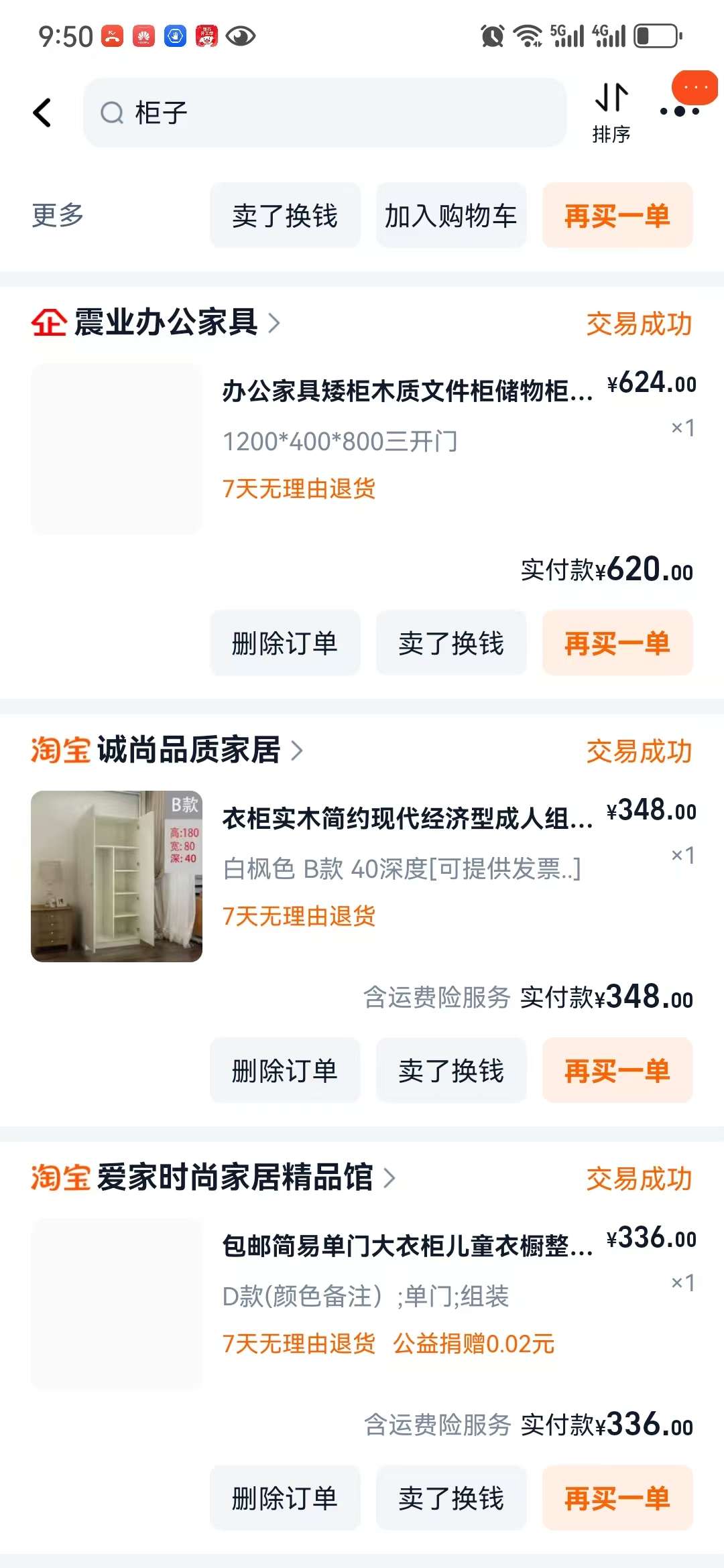This screenshot has height=1568, width=724.
Task: Tap 卖了换钱 for the 震业办公家具 order
Action: [451, 643]
